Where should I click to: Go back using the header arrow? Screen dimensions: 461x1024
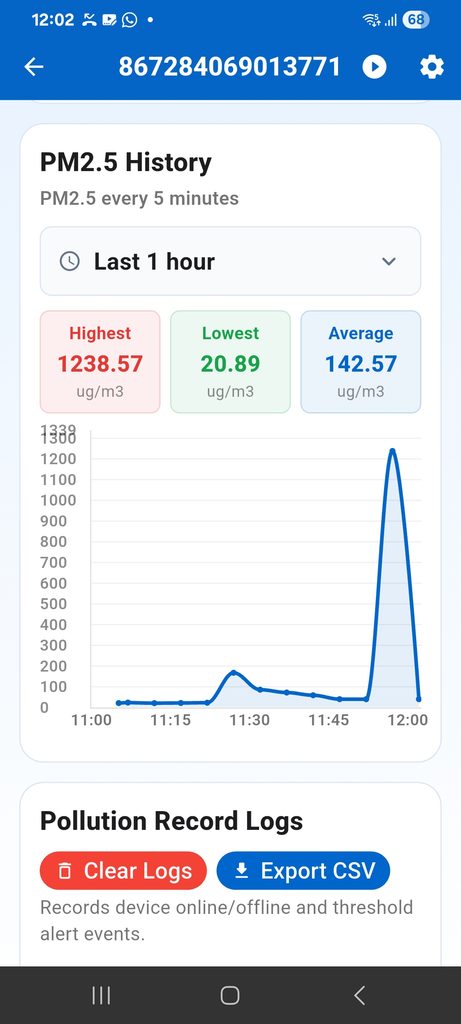(x=33, y=67)
